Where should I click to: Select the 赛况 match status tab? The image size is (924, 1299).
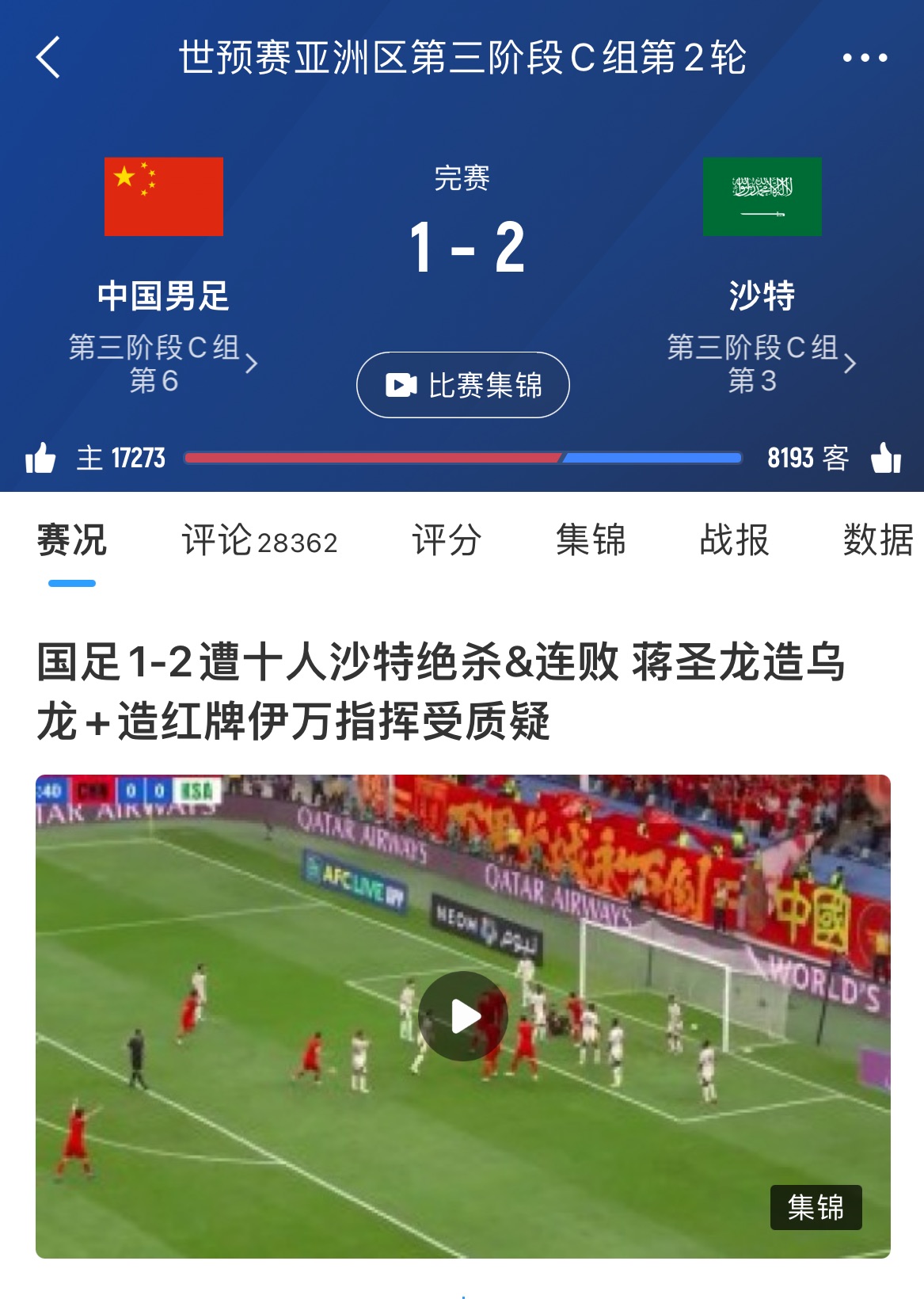point(72,541)
